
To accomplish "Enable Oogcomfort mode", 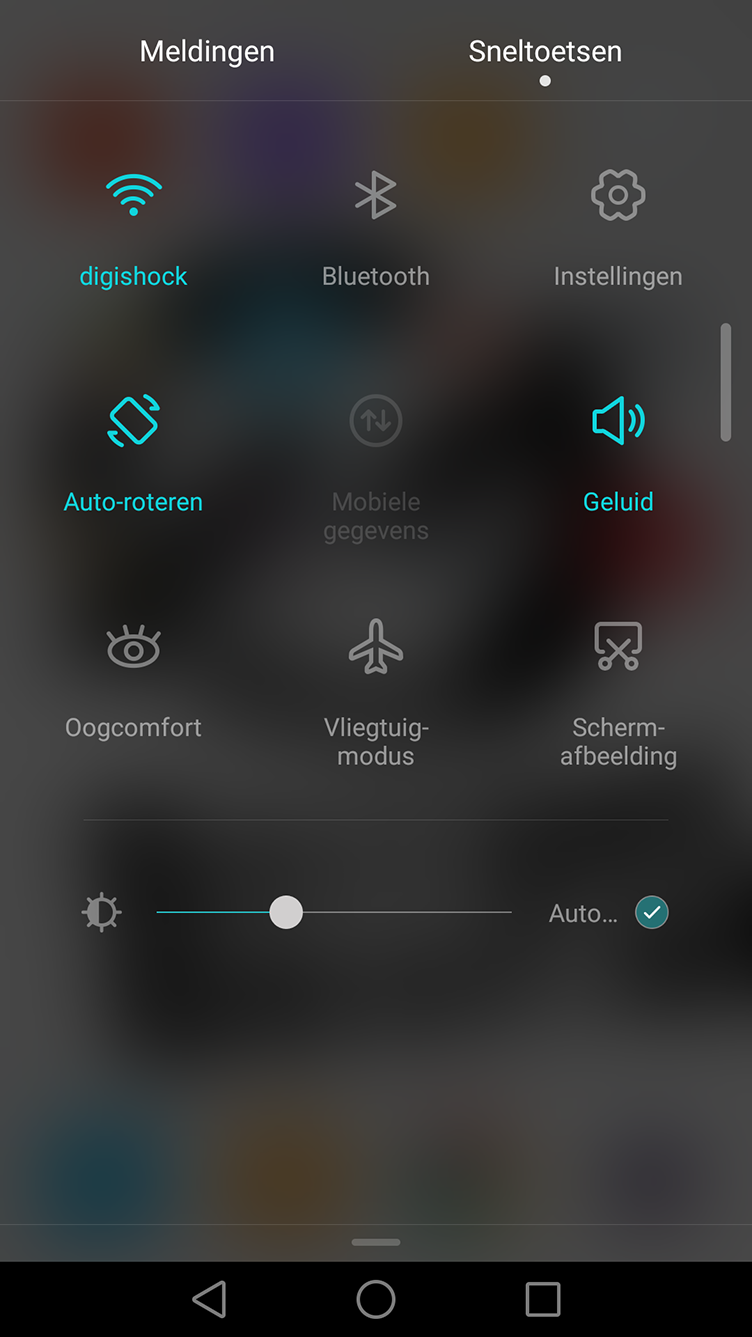I will click(133, 680).
